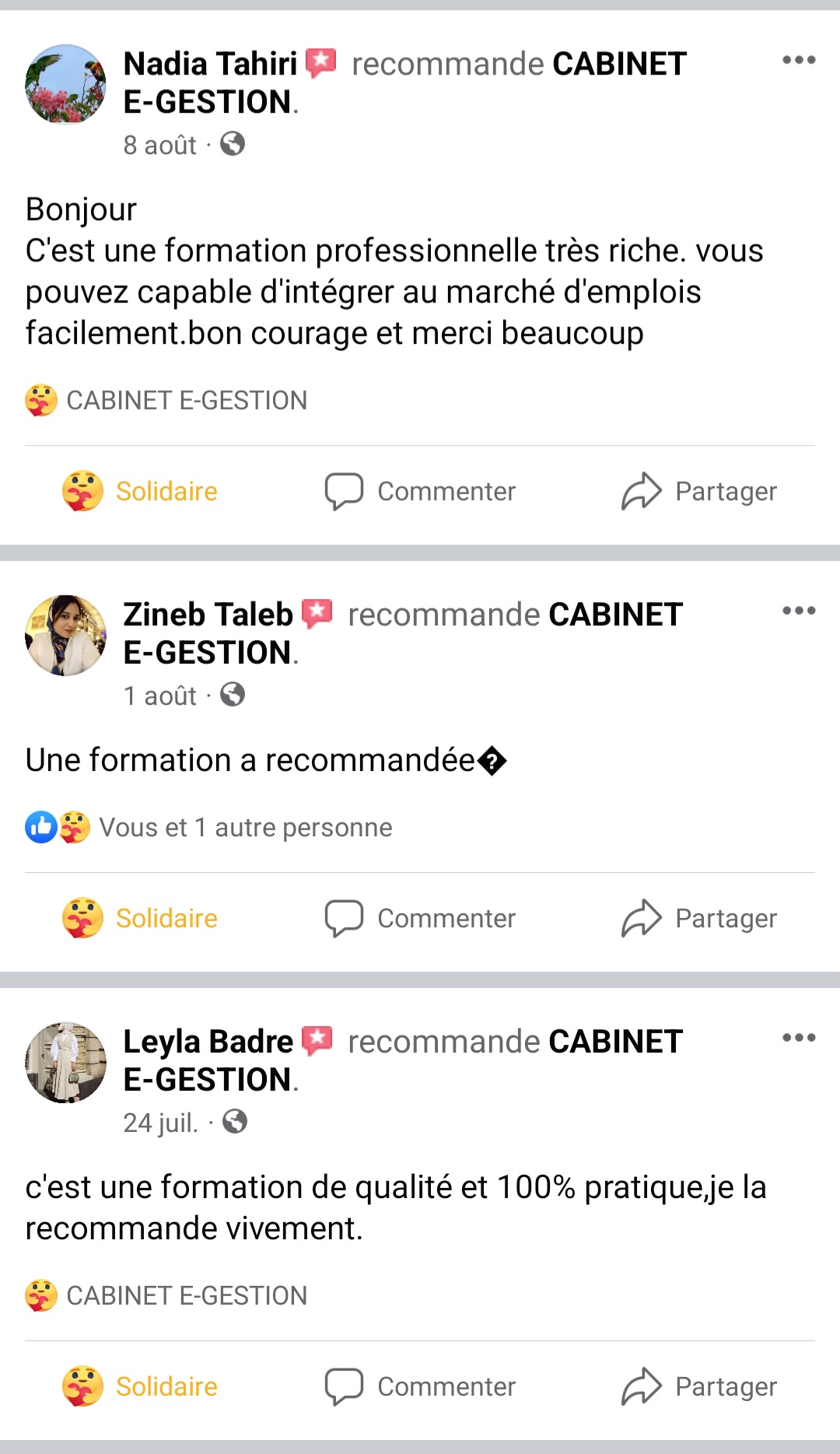The height and width of the screenshot is (1454, 840).
Task: Tap Solidaire reaction on Zineb Taleb's post
Action: click(x=141, y=919)
